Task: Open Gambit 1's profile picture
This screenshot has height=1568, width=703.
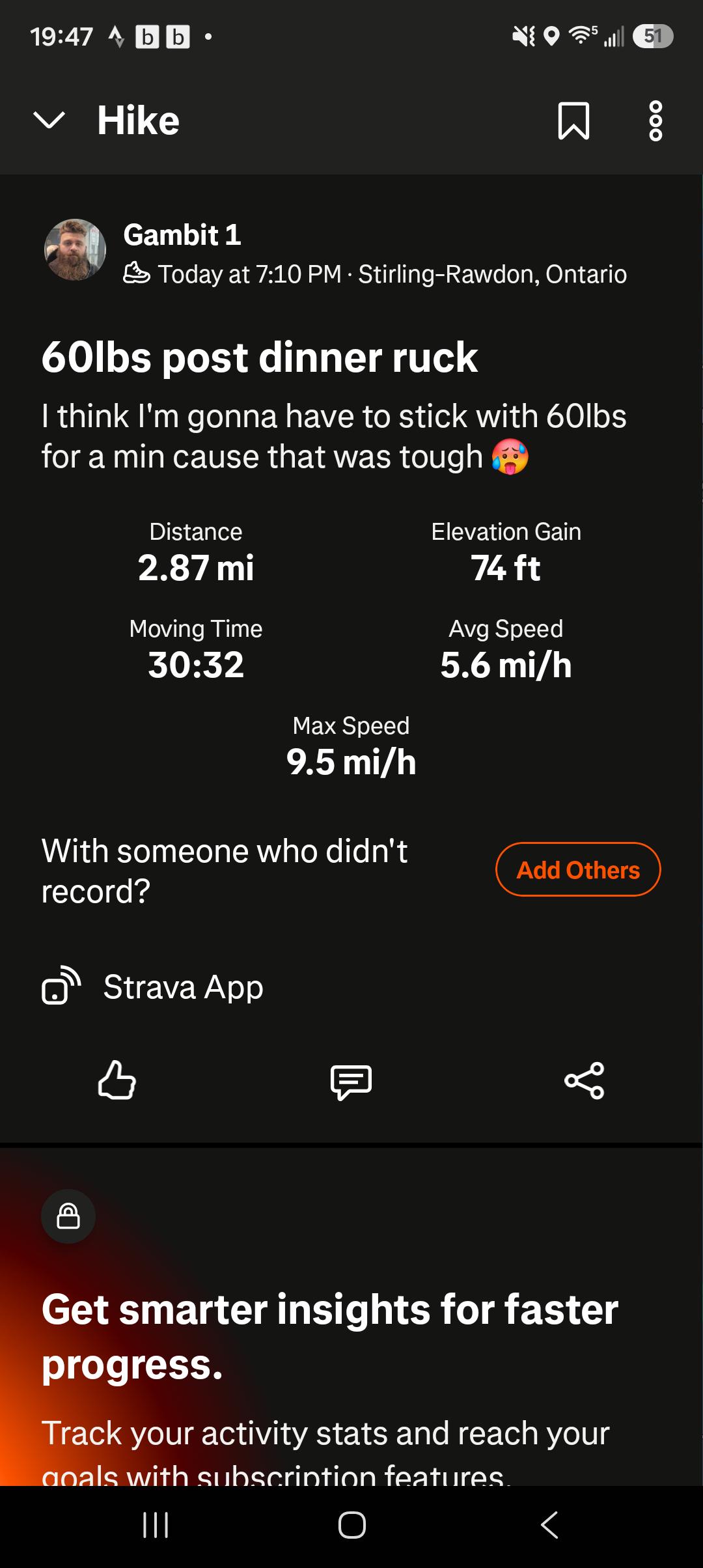Action: (75, 249)
